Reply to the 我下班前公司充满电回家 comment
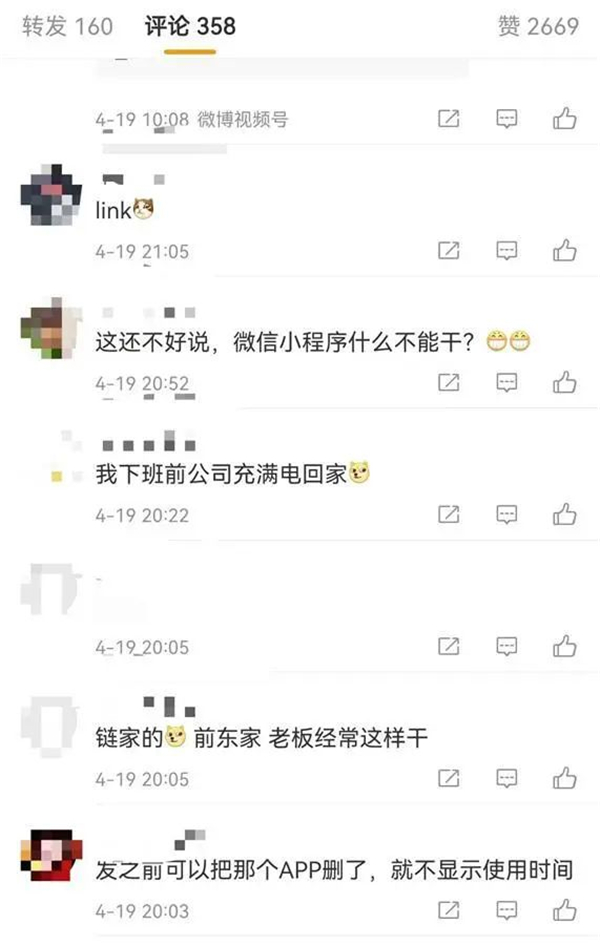Viewport: 600px width, 945px height. (507, 514)
